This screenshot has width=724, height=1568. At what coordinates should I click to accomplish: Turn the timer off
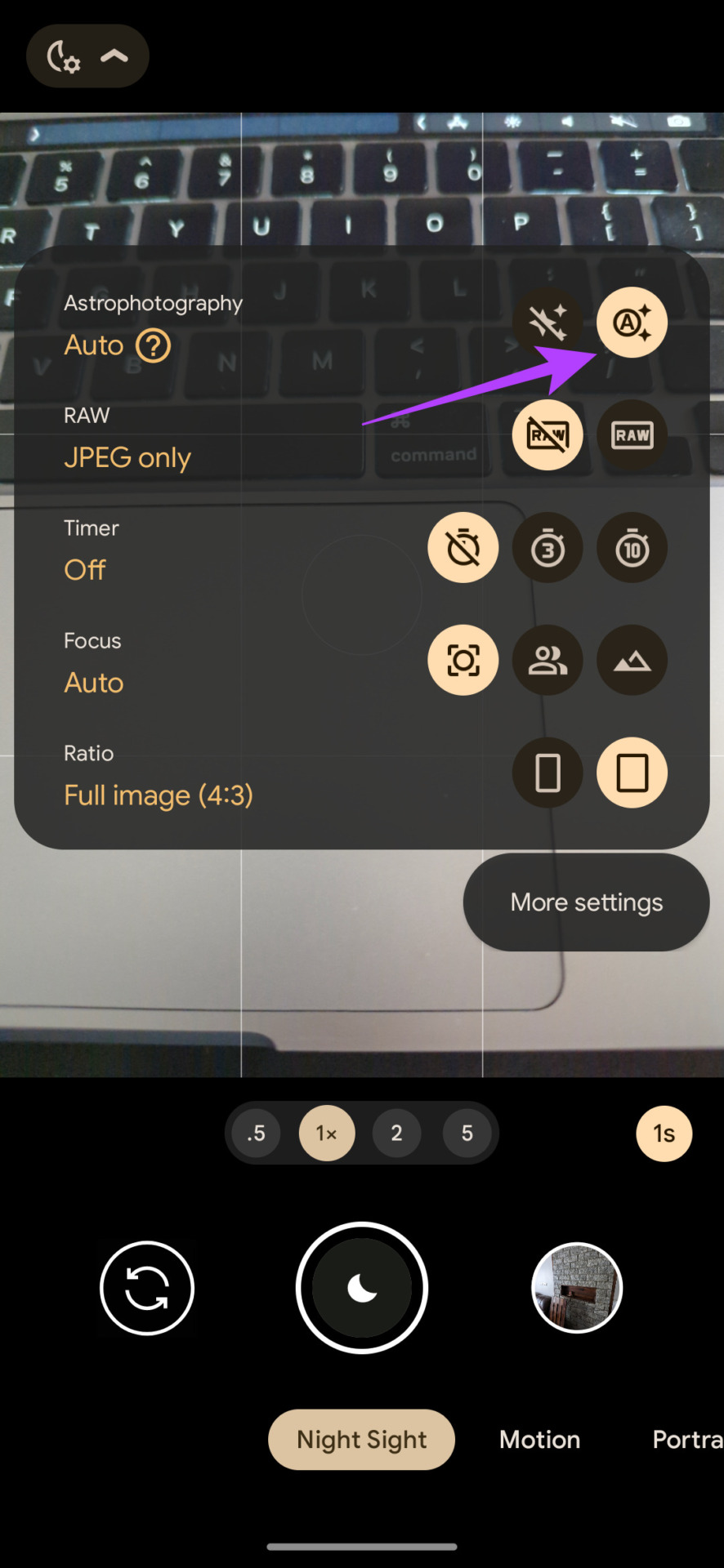[463, 547]
